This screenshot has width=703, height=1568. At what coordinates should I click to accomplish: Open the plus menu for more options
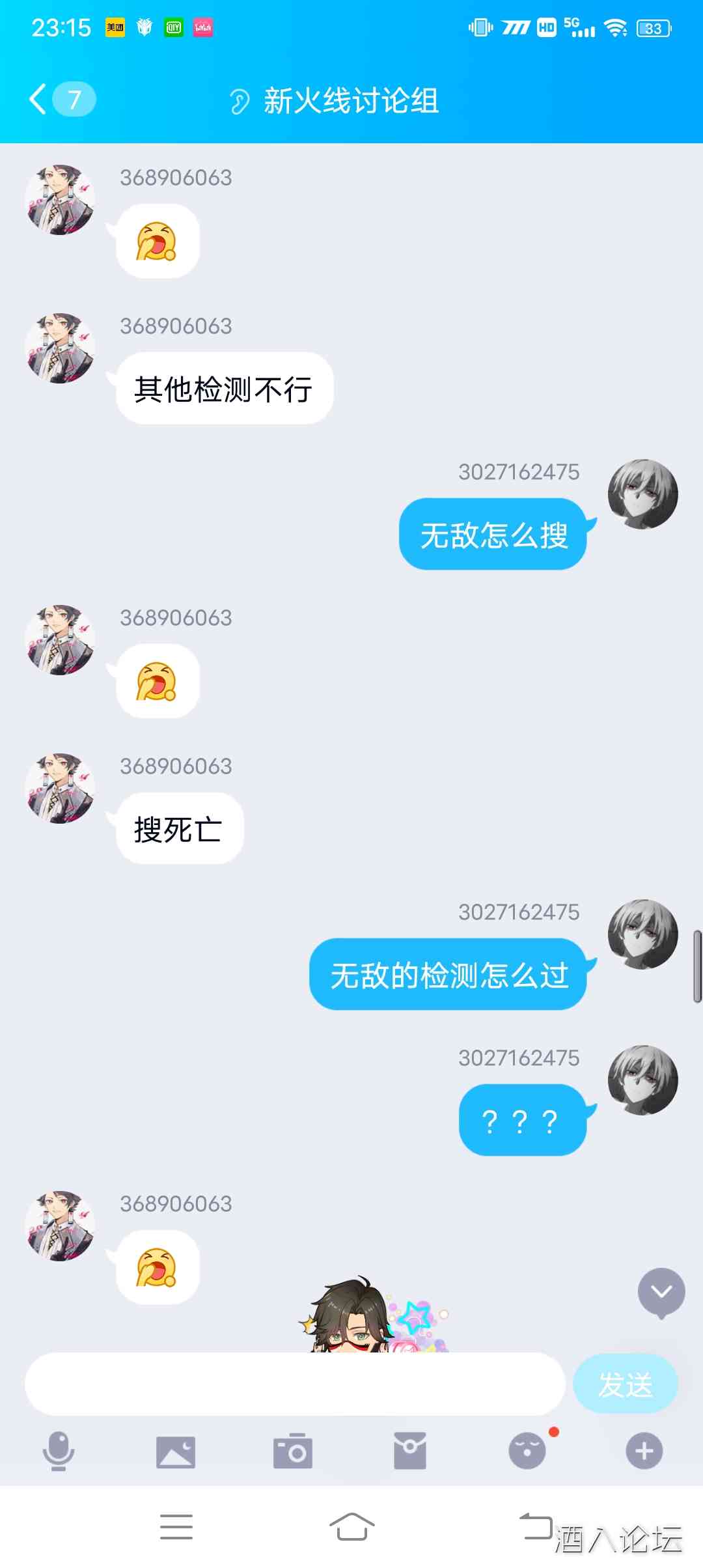(x=644, y=1451)
